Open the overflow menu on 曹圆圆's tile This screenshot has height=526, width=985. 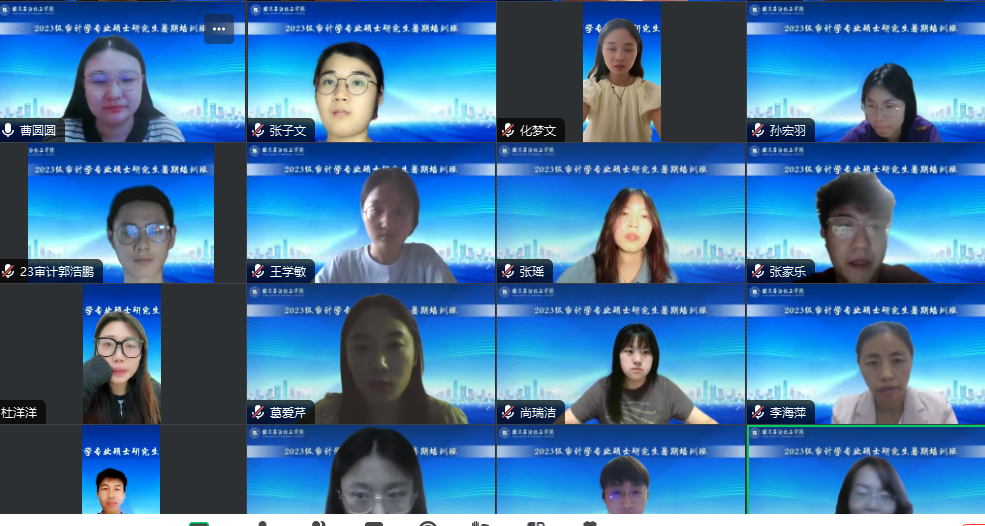tap(219, 29)
